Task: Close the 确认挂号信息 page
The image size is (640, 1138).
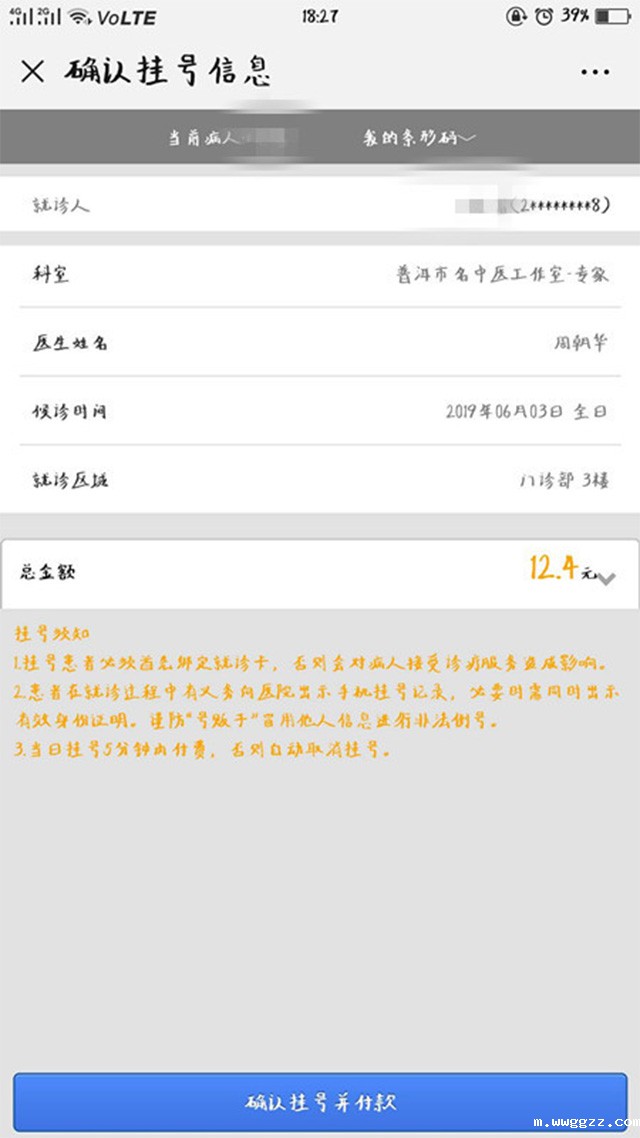Action: point(33,72)
